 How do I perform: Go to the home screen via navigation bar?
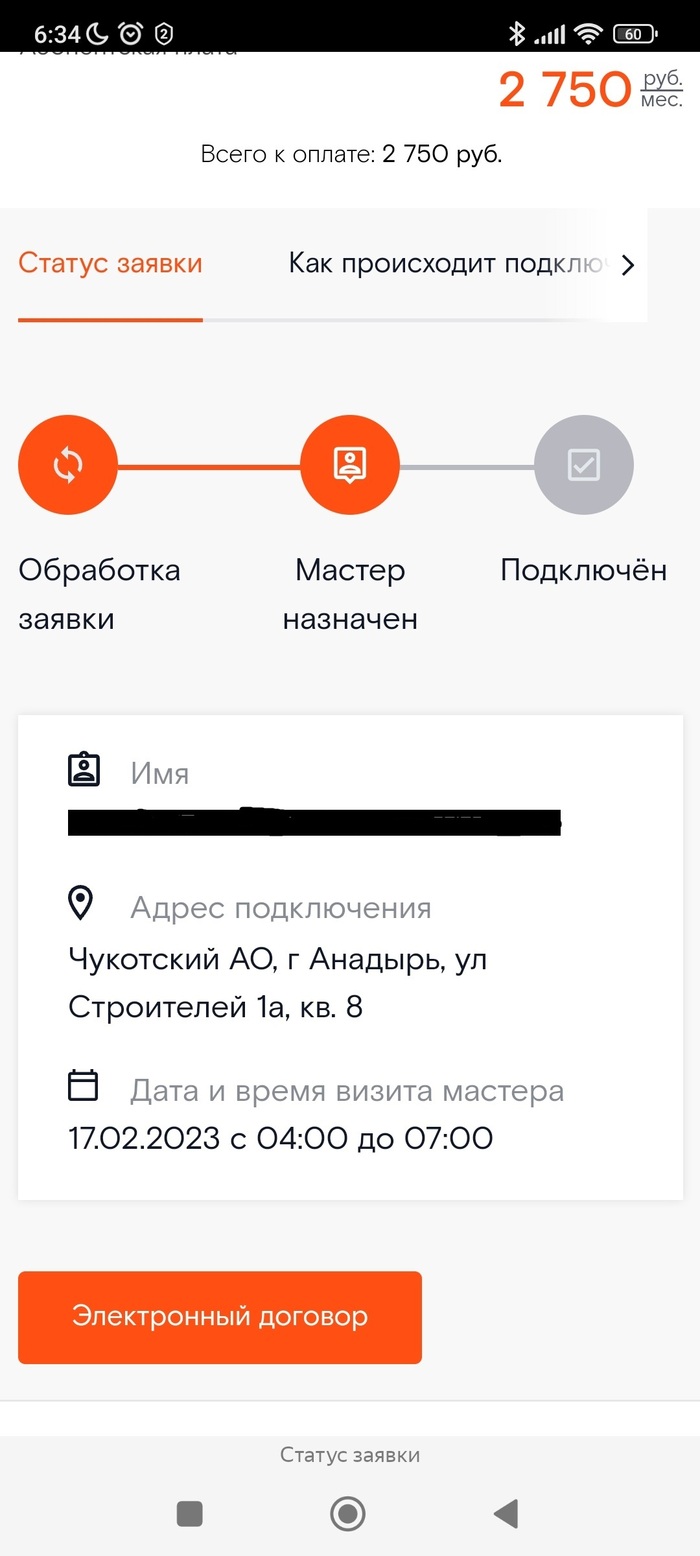click(x=348, y=1514)
